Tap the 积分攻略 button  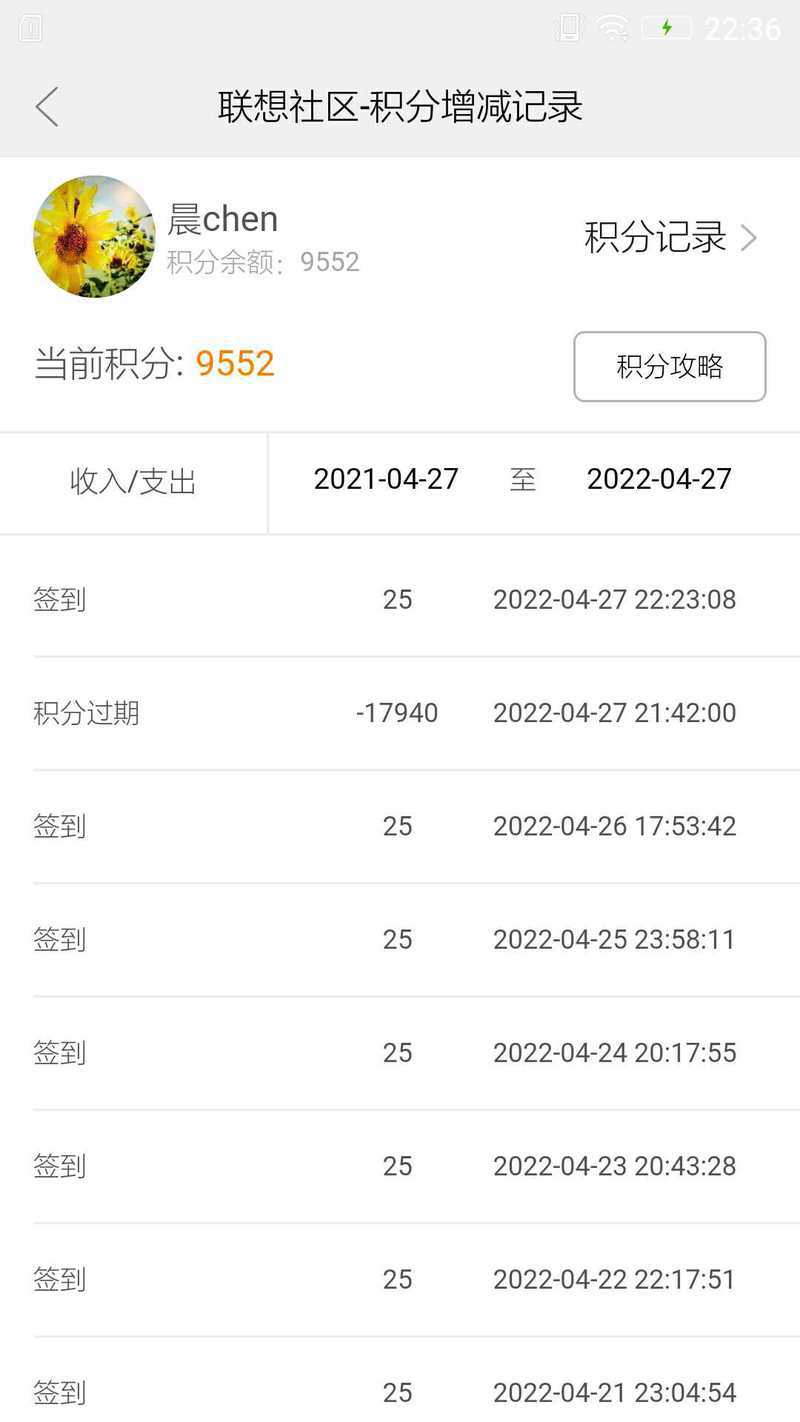click(670, 367)
